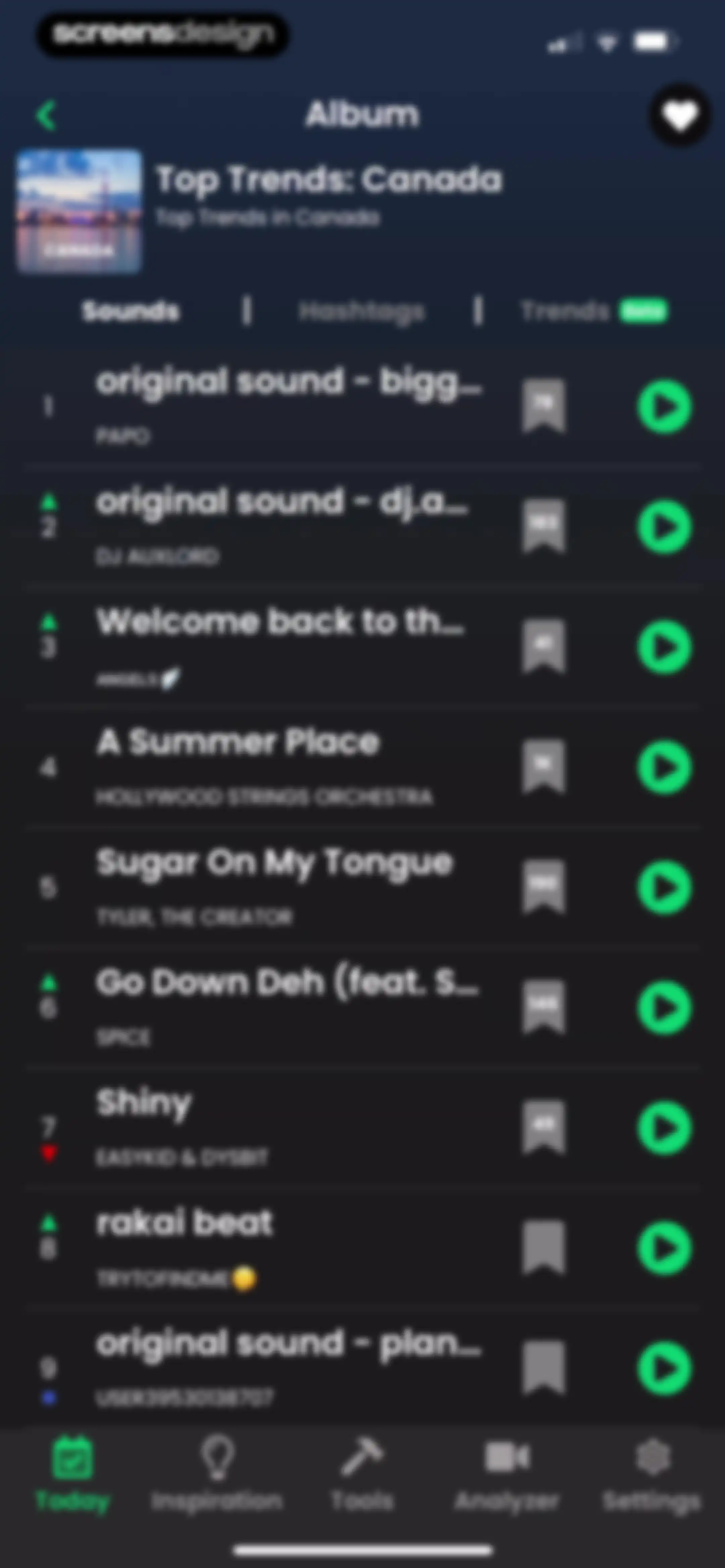Image resolution: width=725 pixels, height=1568 pixels.
Task: Play Sugar On My Tongue
Action: pos(664,887)
